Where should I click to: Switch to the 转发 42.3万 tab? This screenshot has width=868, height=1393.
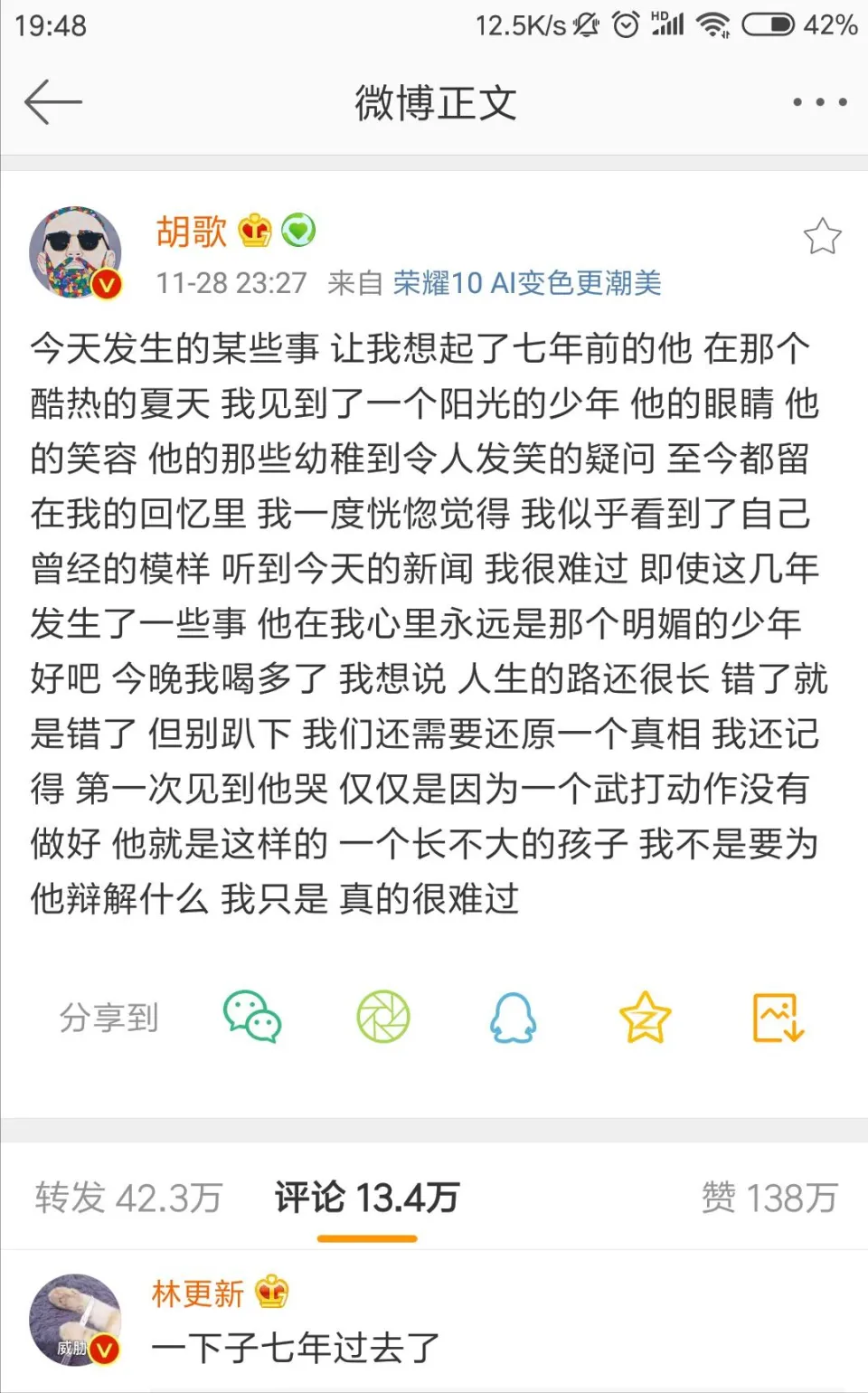[128, 1198]
